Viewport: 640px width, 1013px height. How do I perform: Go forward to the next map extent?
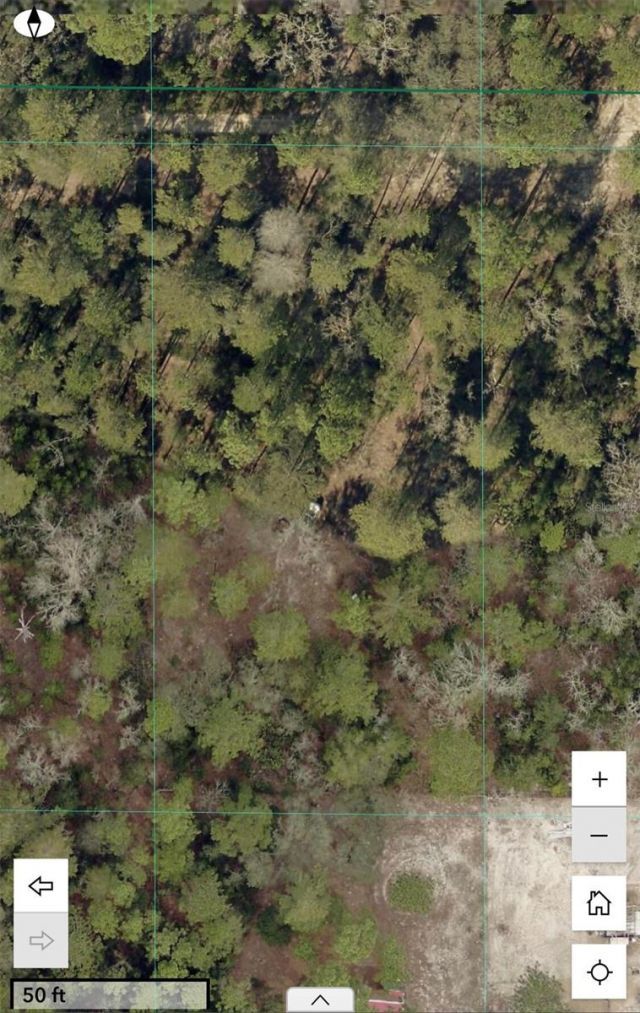pos(41,940)
